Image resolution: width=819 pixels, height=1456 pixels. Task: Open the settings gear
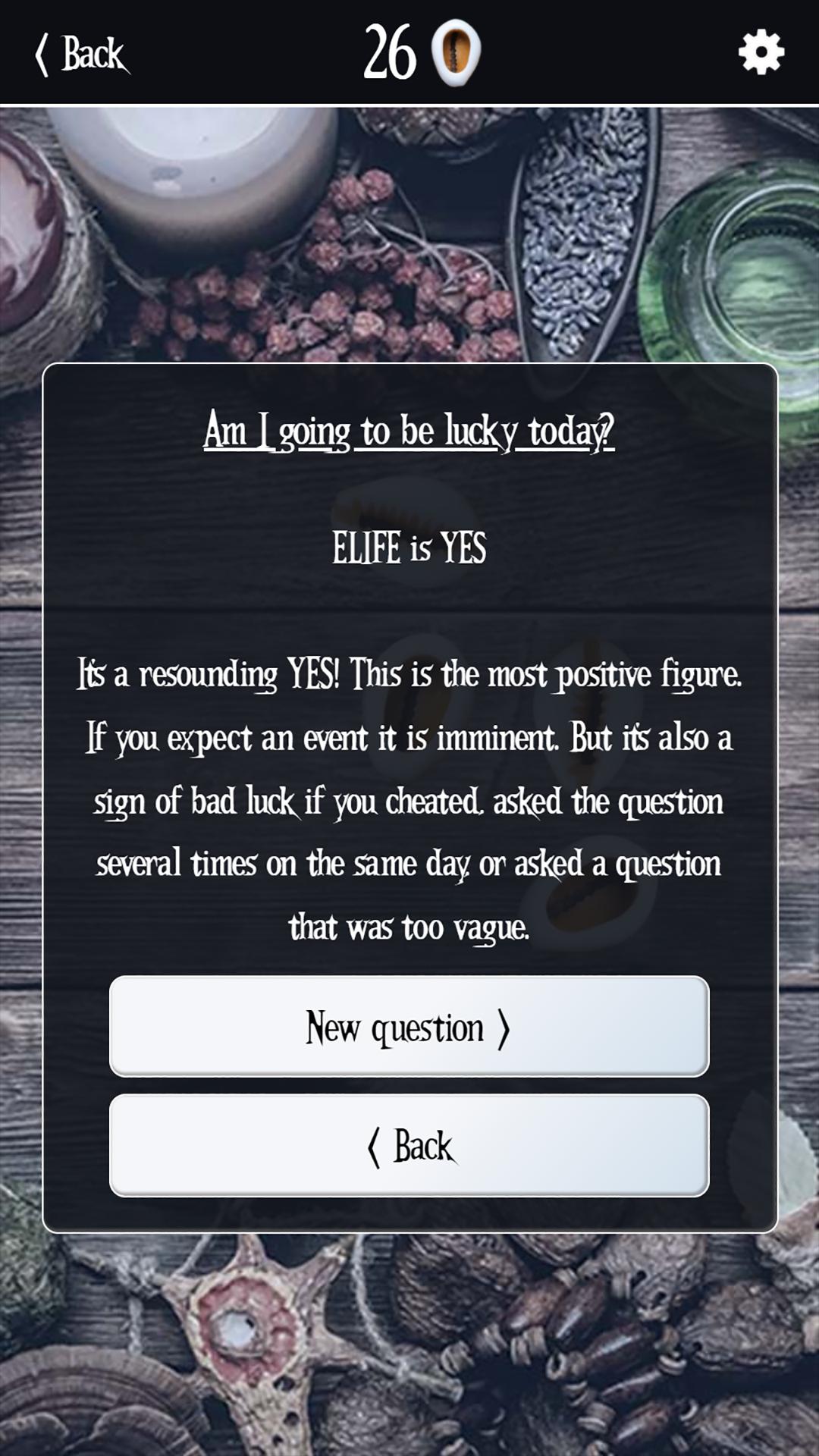click(x=761, y=52)
